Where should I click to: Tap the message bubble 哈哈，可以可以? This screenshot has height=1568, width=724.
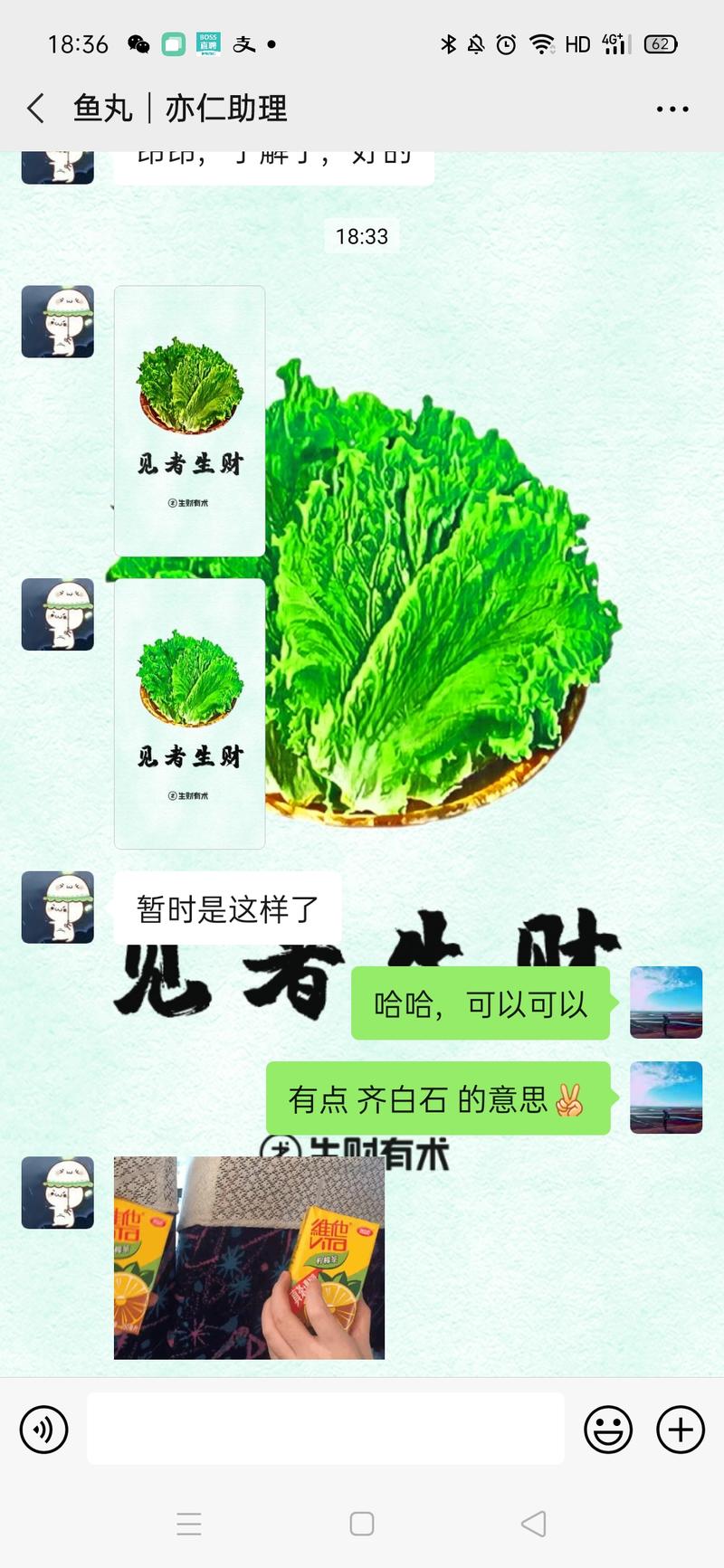click(x=480, y=1003)
